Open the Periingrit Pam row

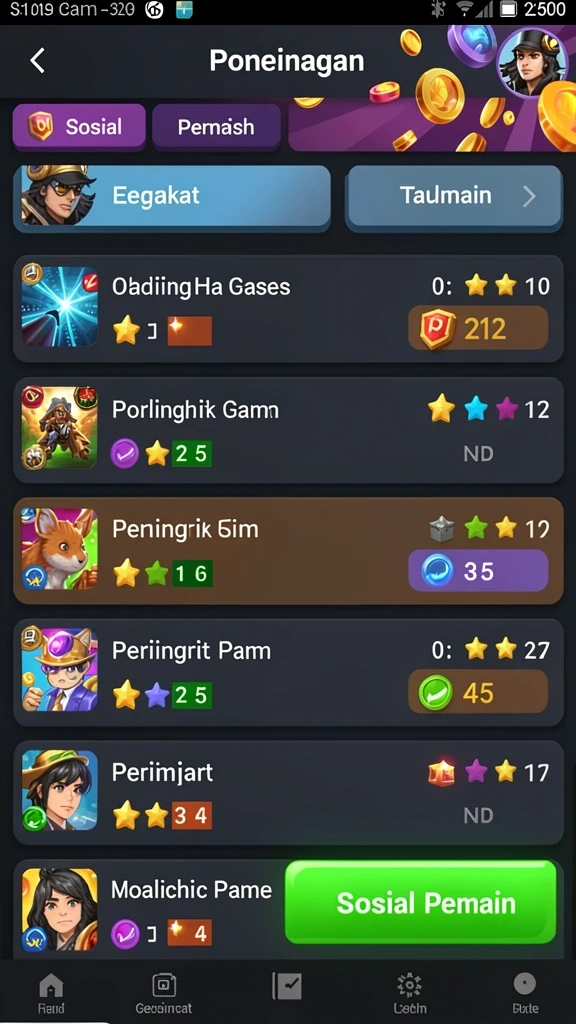tap(288, 672)
